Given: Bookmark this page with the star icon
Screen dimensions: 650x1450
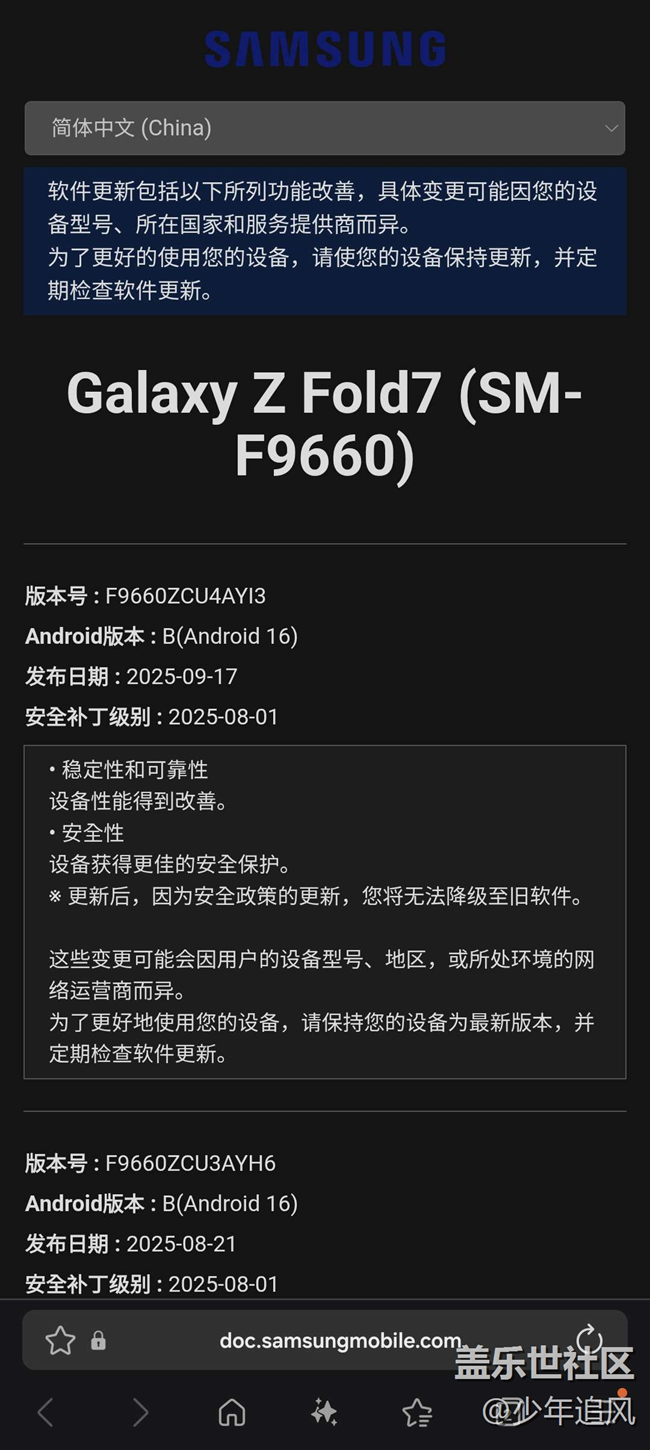Looking at the screenshot, I should (60, 1341).
